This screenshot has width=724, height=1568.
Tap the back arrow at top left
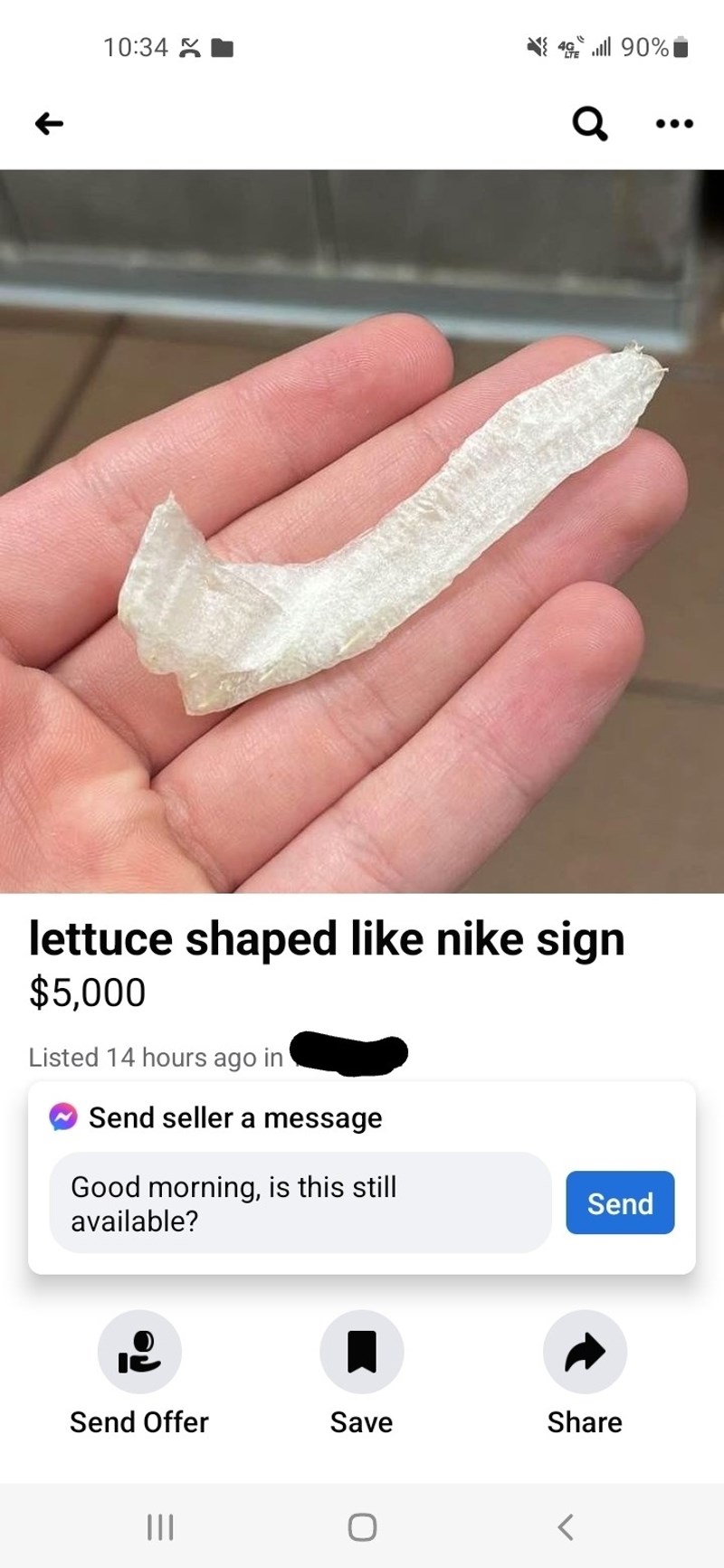(x=49, y=124)
